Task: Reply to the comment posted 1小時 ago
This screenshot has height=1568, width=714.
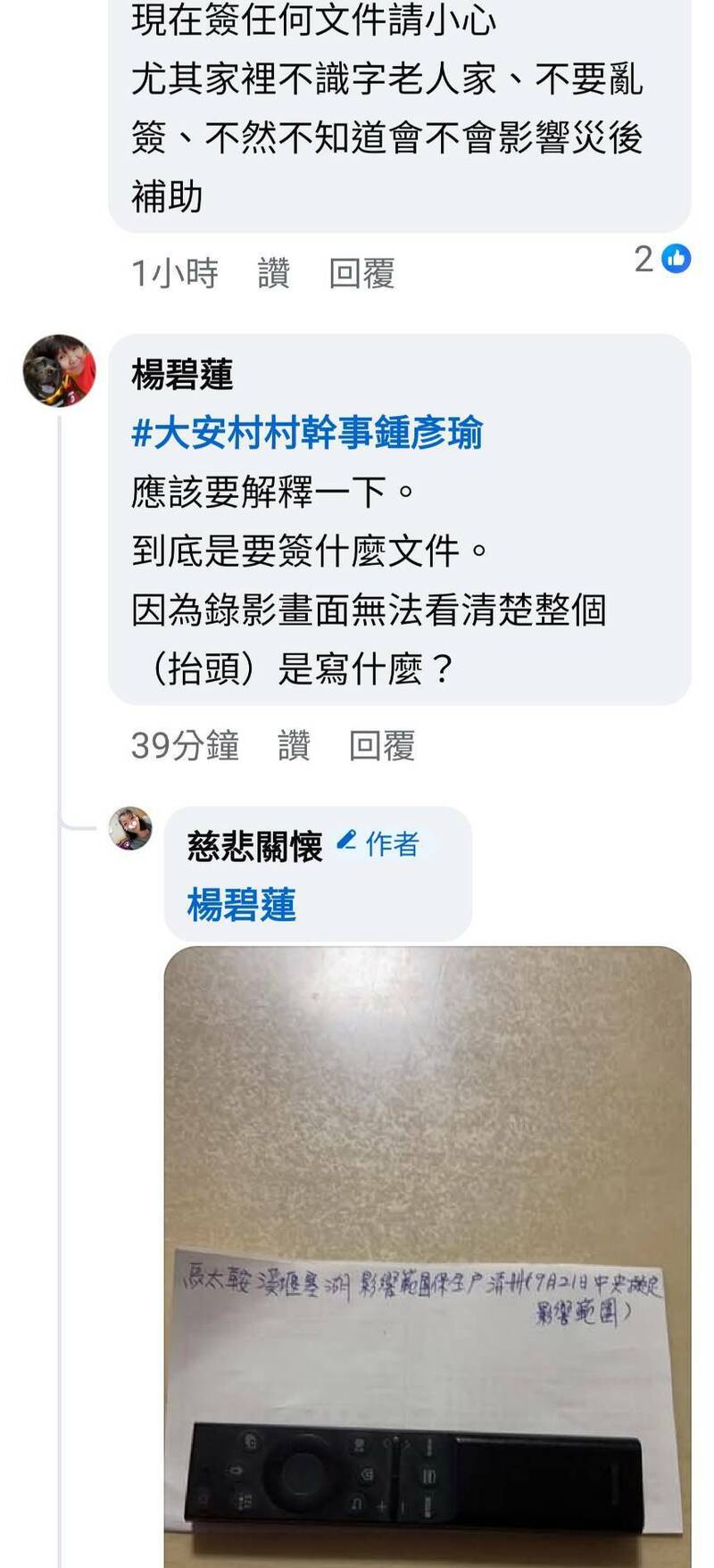Action: (x=361, y=274)
